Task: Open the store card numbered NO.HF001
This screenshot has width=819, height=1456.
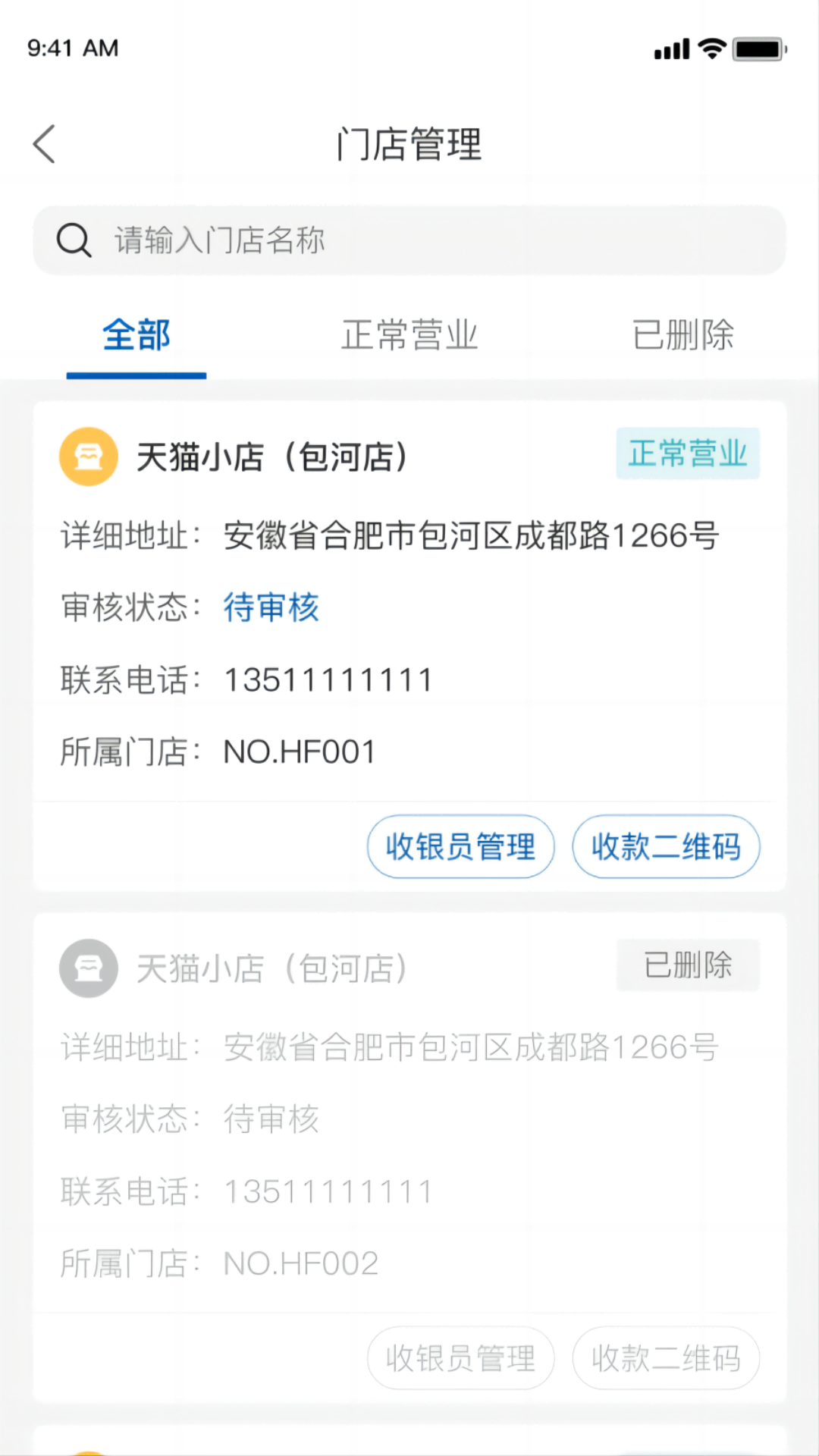Action: click(x=409, y=607)
